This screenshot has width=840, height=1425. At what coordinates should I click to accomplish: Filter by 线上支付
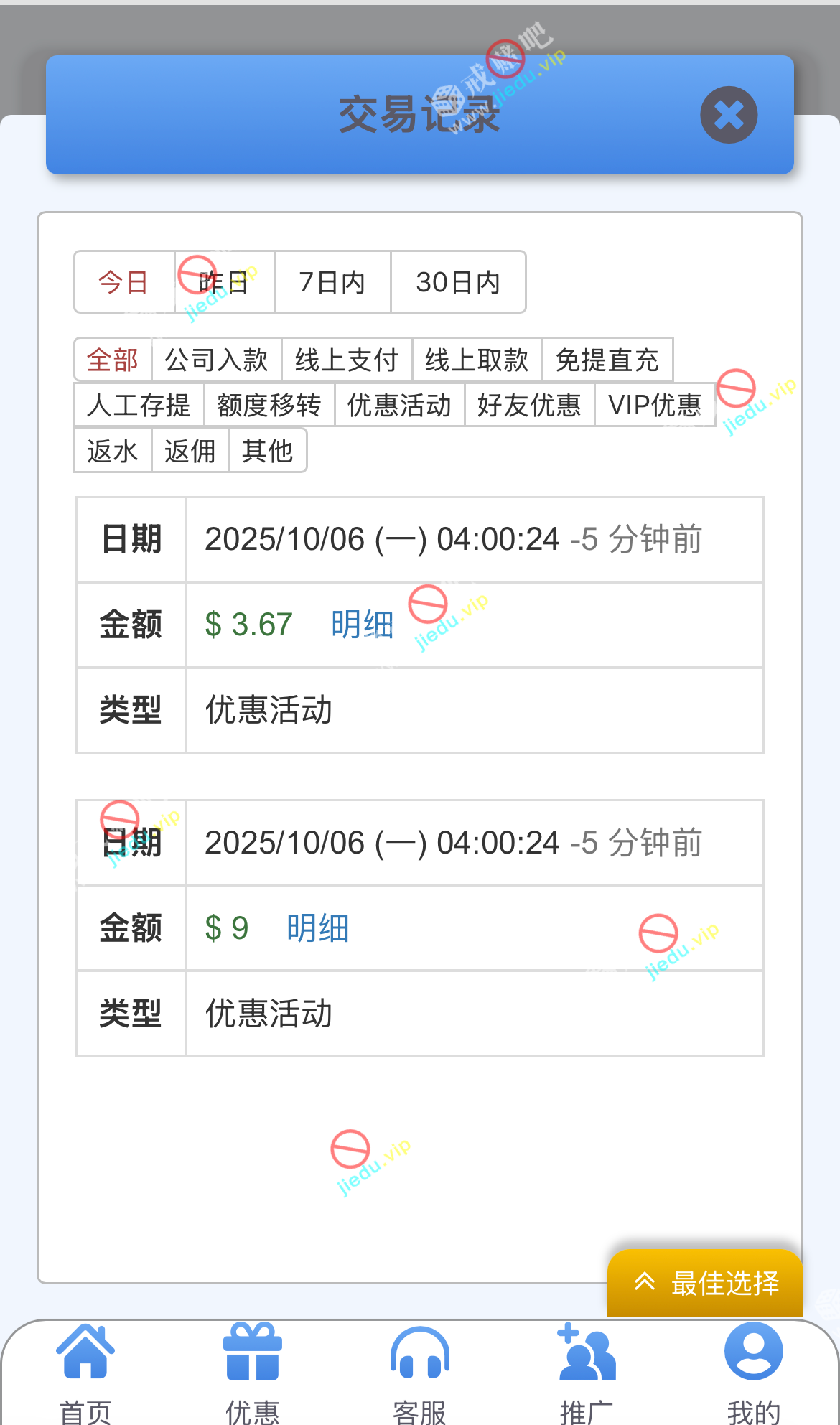coord(347,360)
